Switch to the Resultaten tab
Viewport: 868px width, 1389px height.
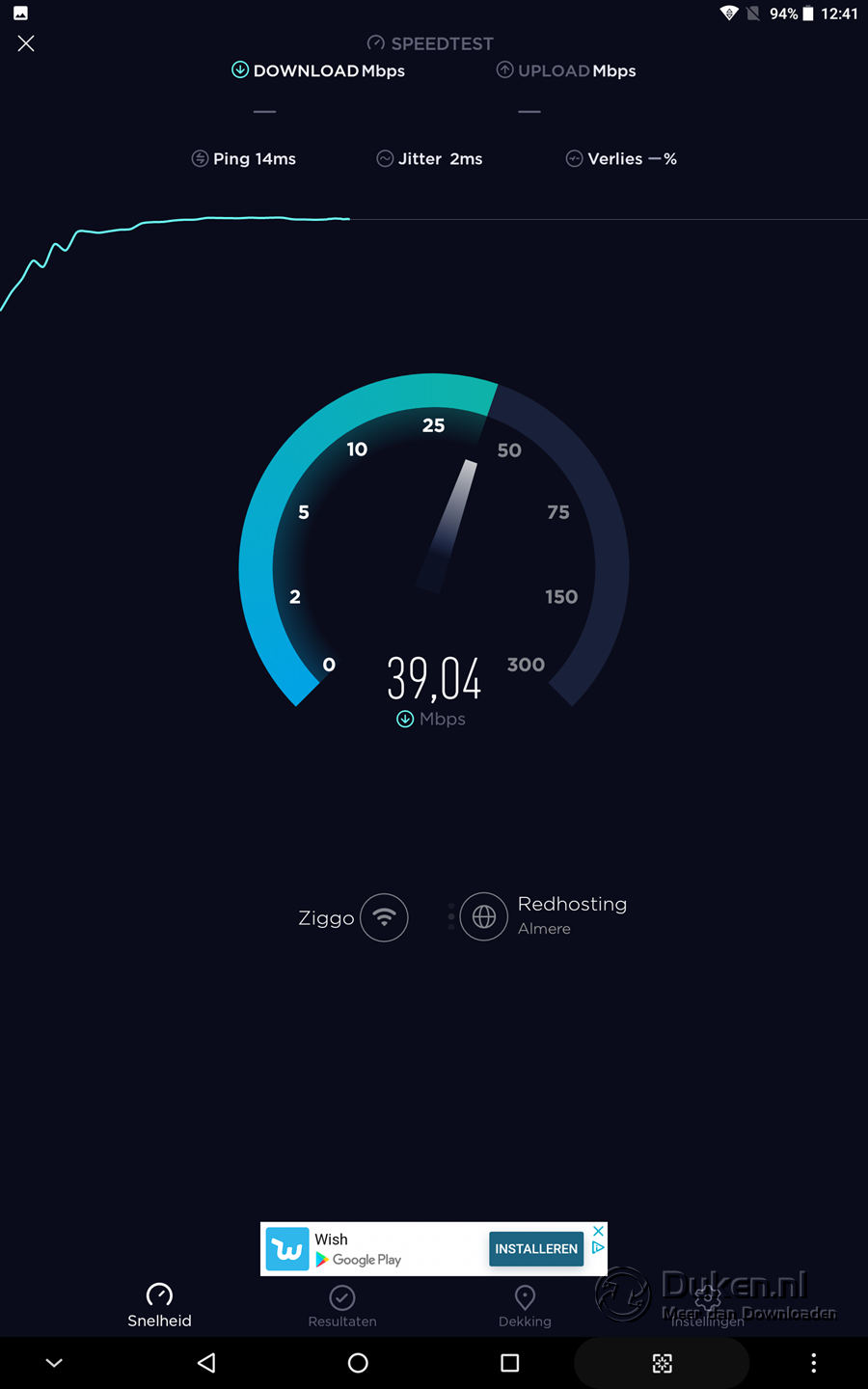pyautogui.click(x=342, y=1306)
